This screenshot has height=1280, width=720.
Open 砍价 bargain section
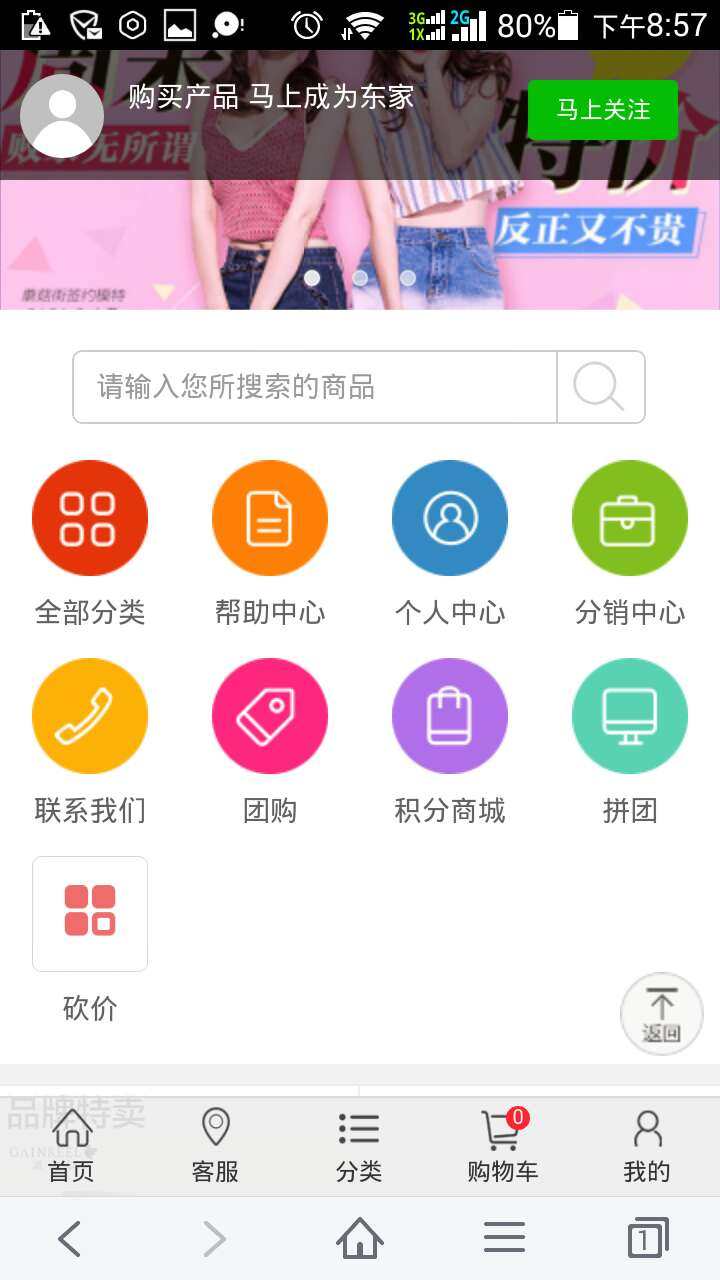[90, 914]
